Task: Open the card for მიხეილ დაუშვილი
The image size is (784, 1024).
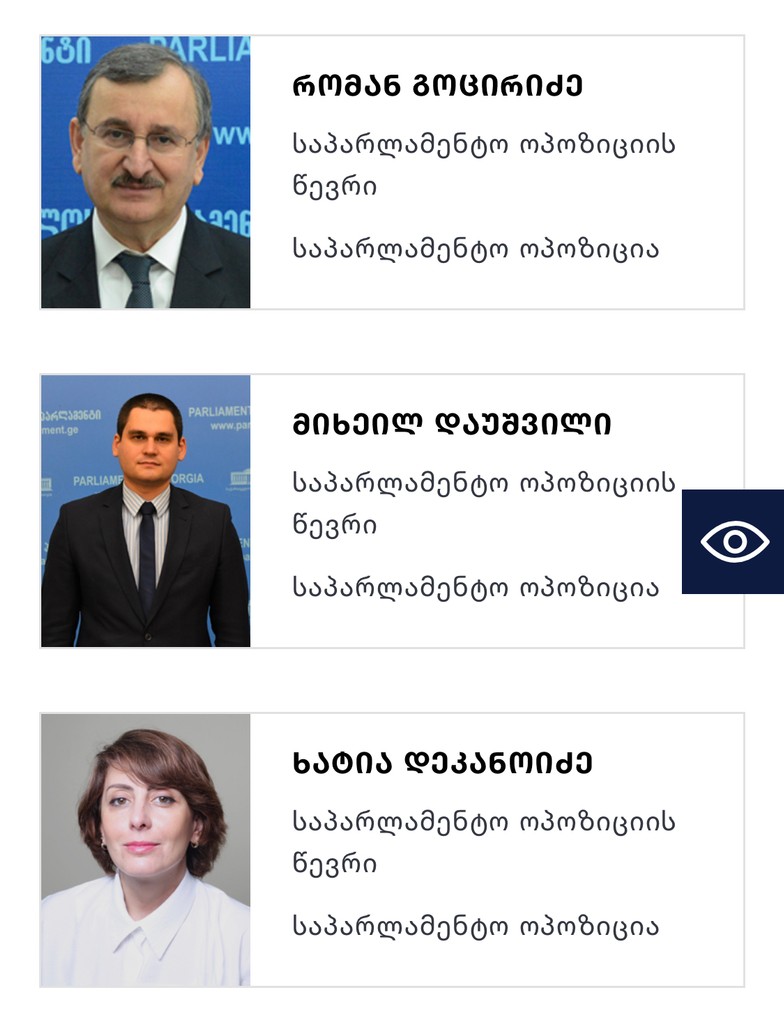Action: (451, 424)
